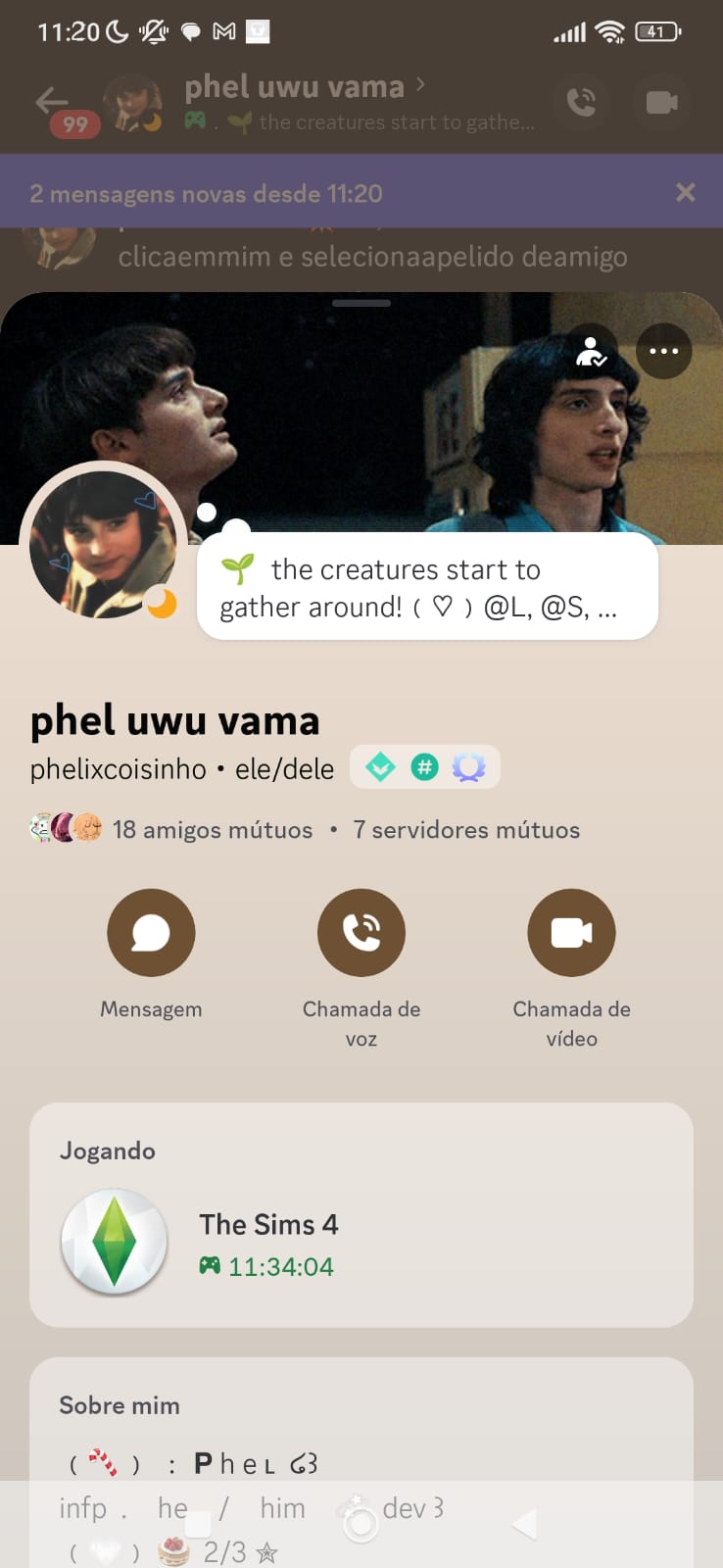
Task: Start video call from chat header
Action: click(x=661, y=102)
